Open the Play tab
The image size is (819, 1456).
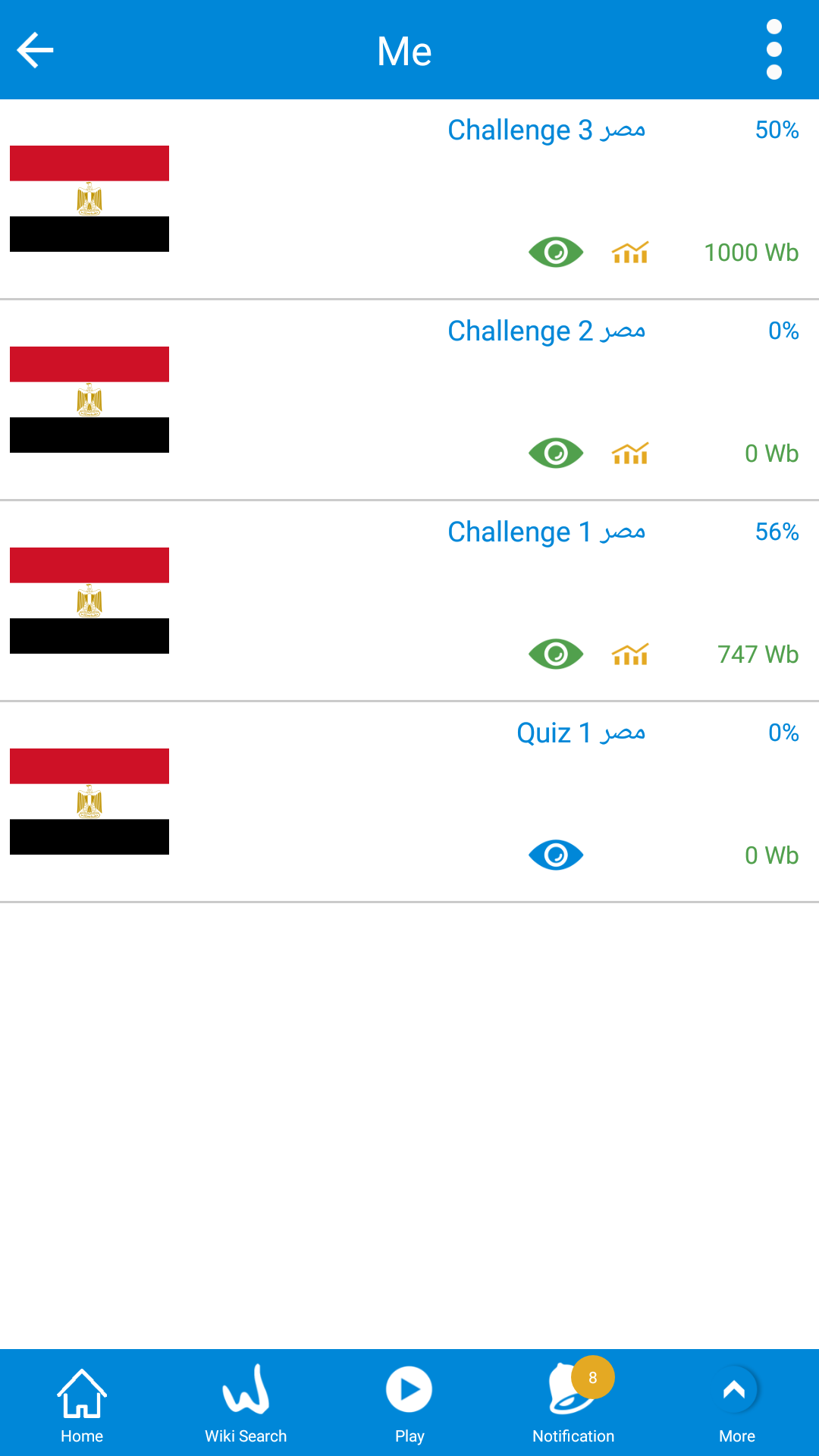(409, 1403)
